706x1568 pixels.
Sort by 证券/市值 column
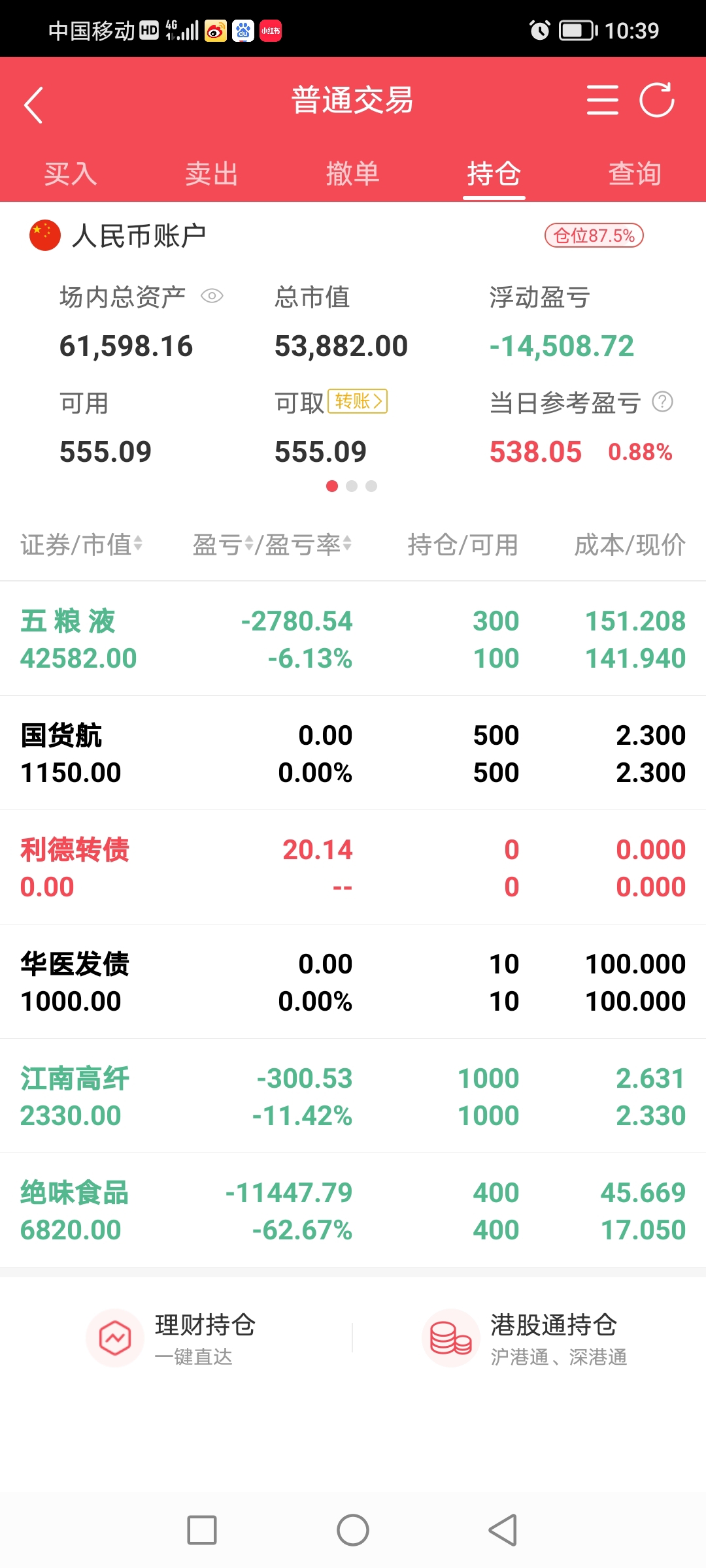(x=81, y=544)
